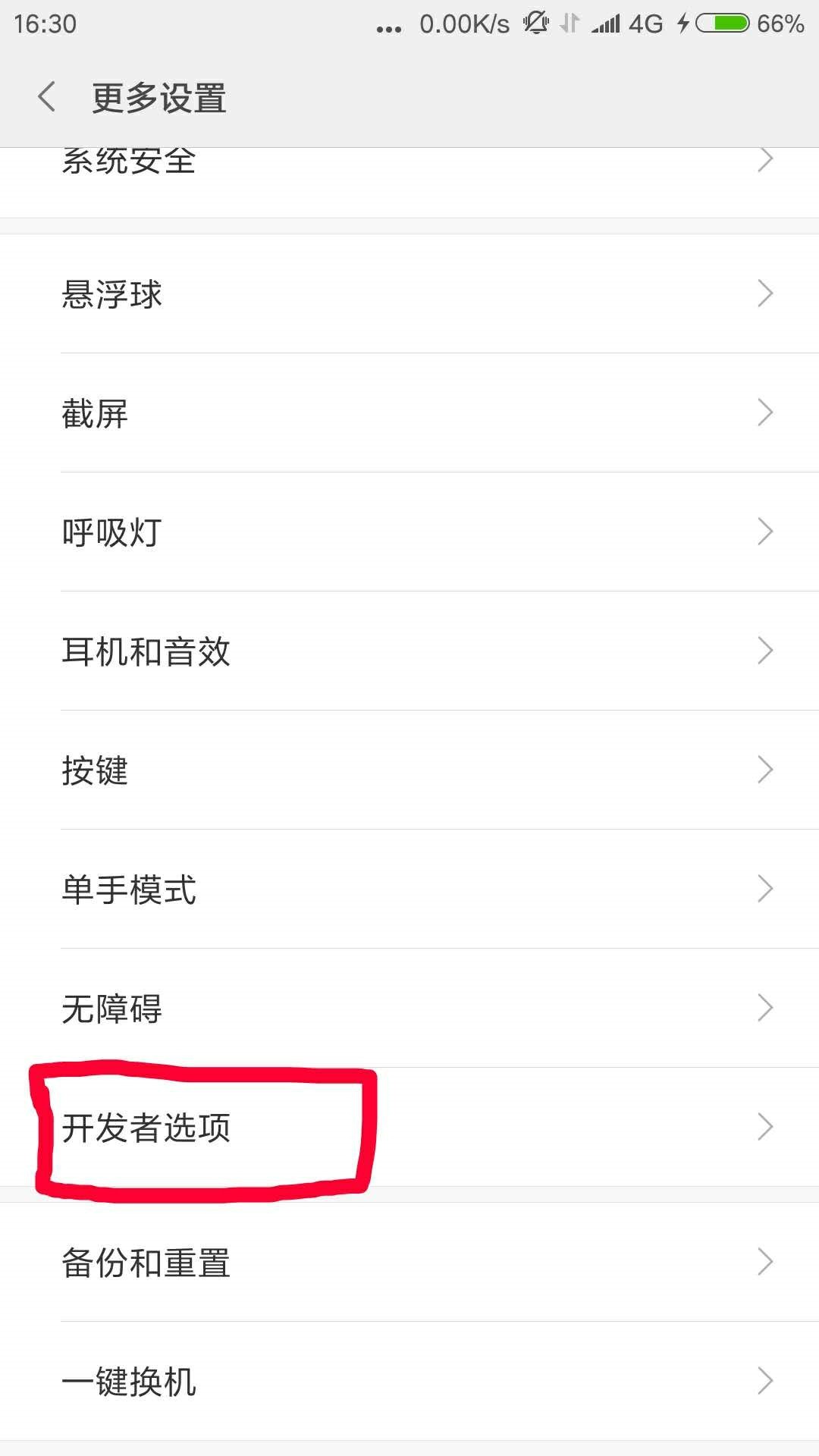Screen dimensions: 819x1456
Task: Open 按键 settings
Action: pyautogui.click(x=409, y=770)
